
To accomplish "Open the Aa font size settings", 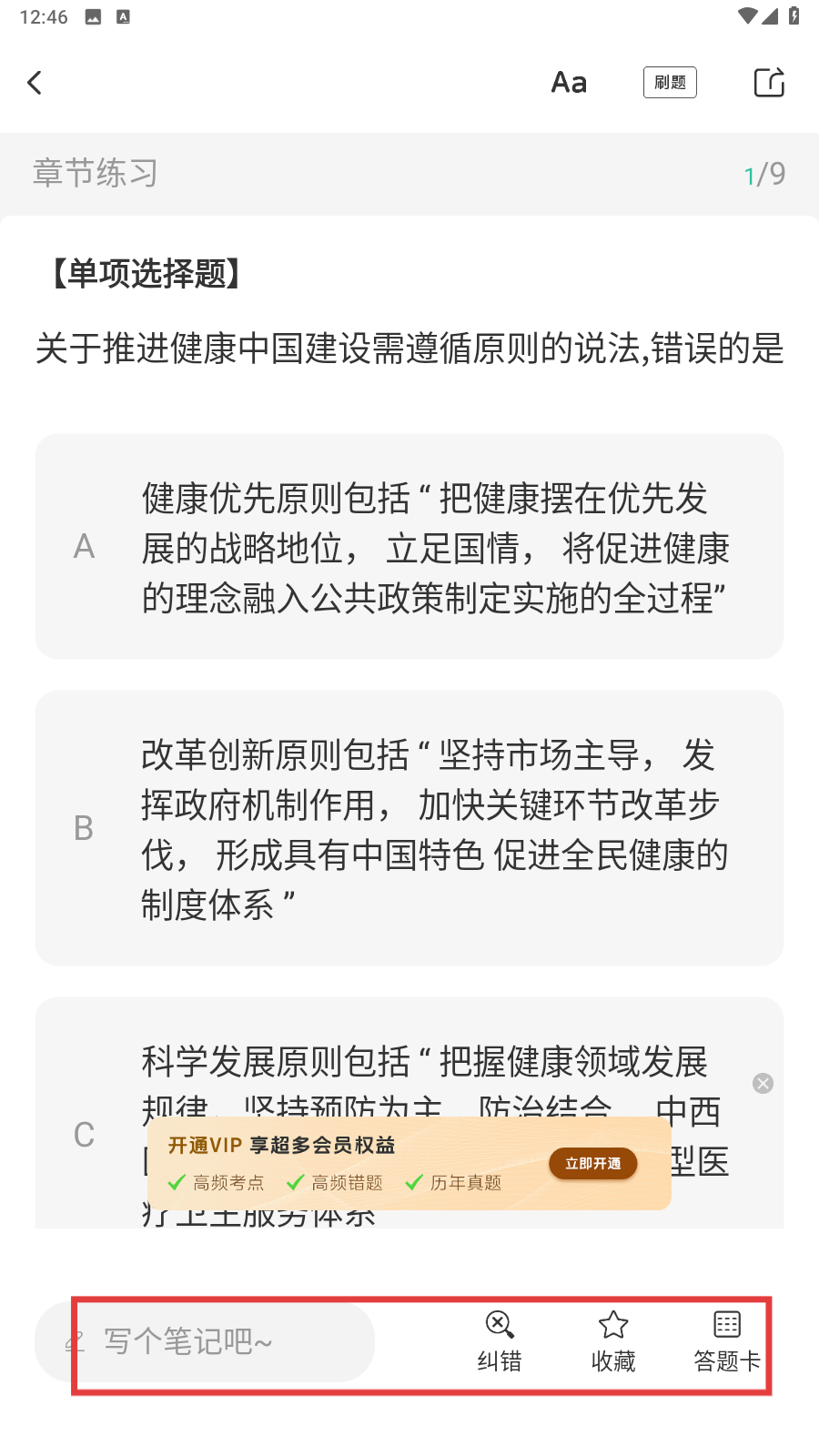I will (x=569, y=83).
